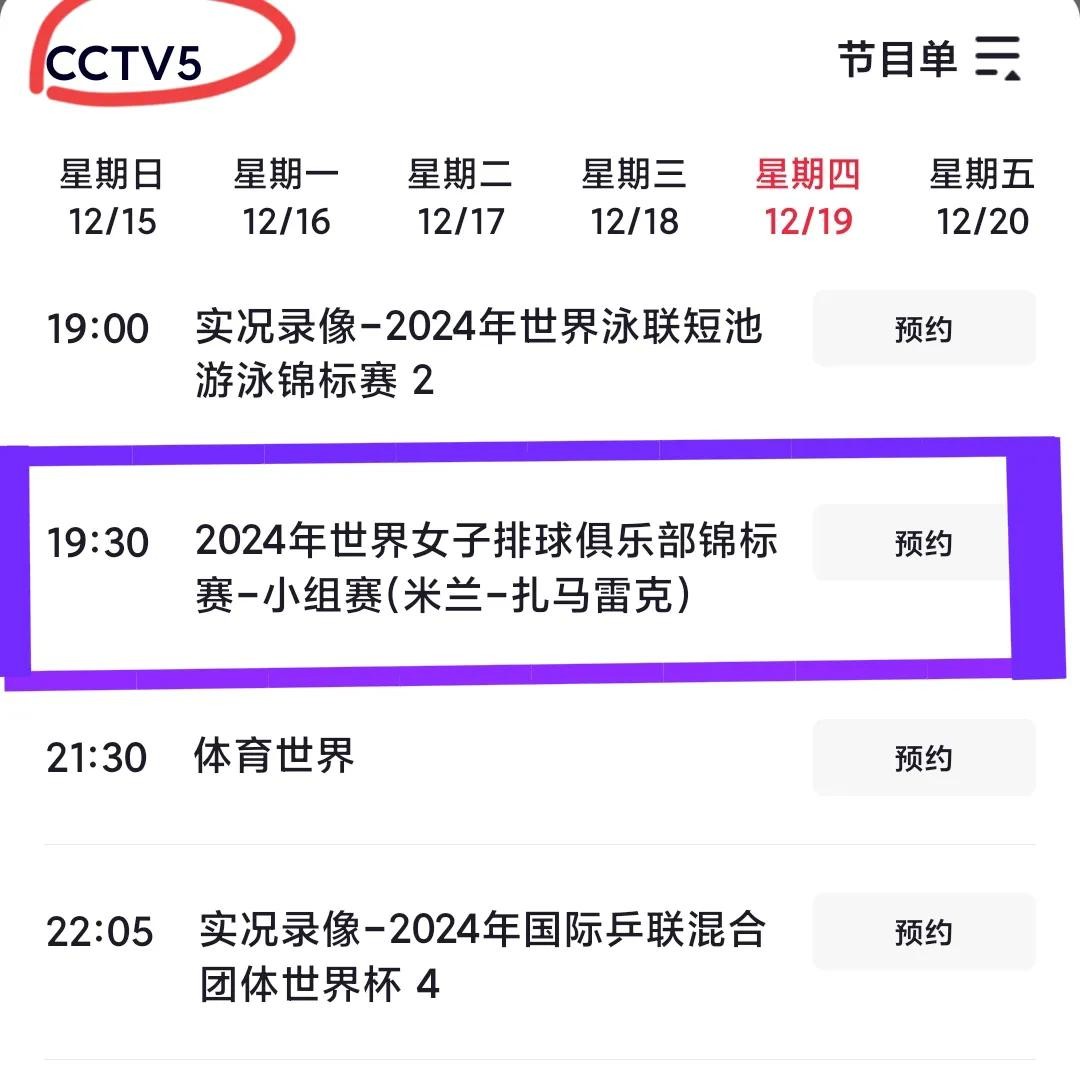Tap 预约 for the 19:00 swimming replay

point(923,329)
